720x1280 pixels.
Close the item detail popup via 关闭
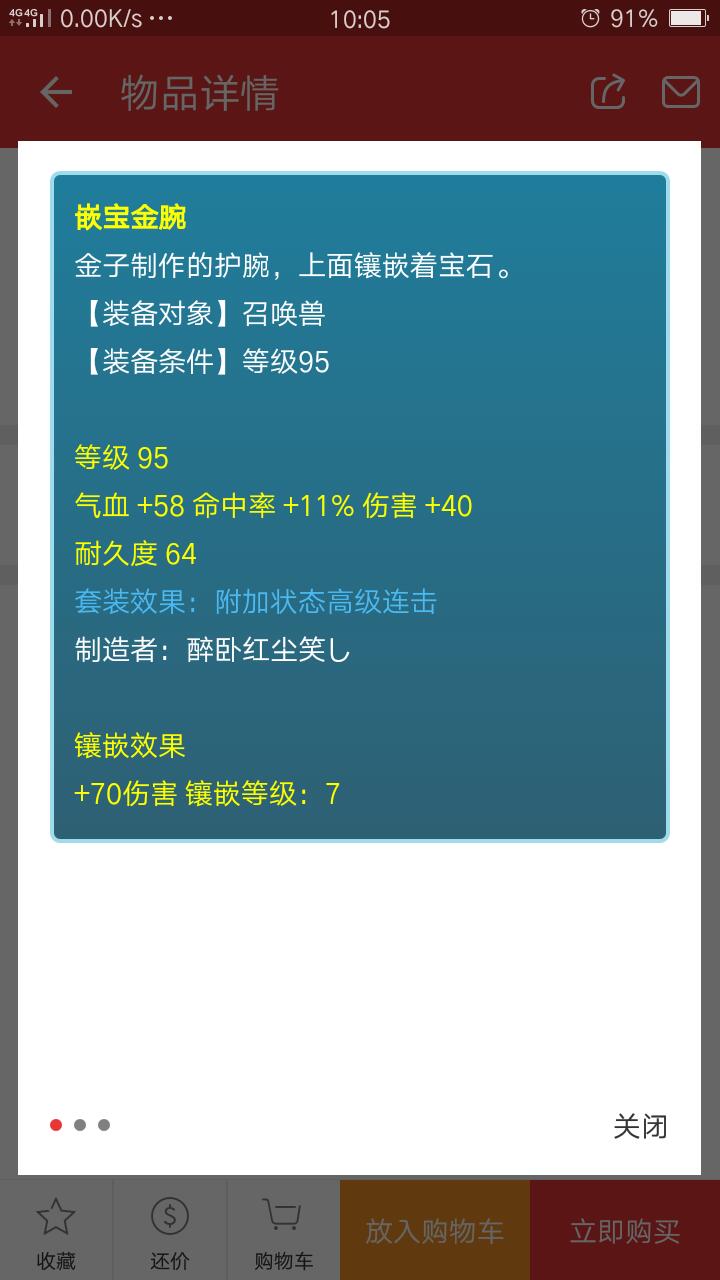pos(640,1126)
